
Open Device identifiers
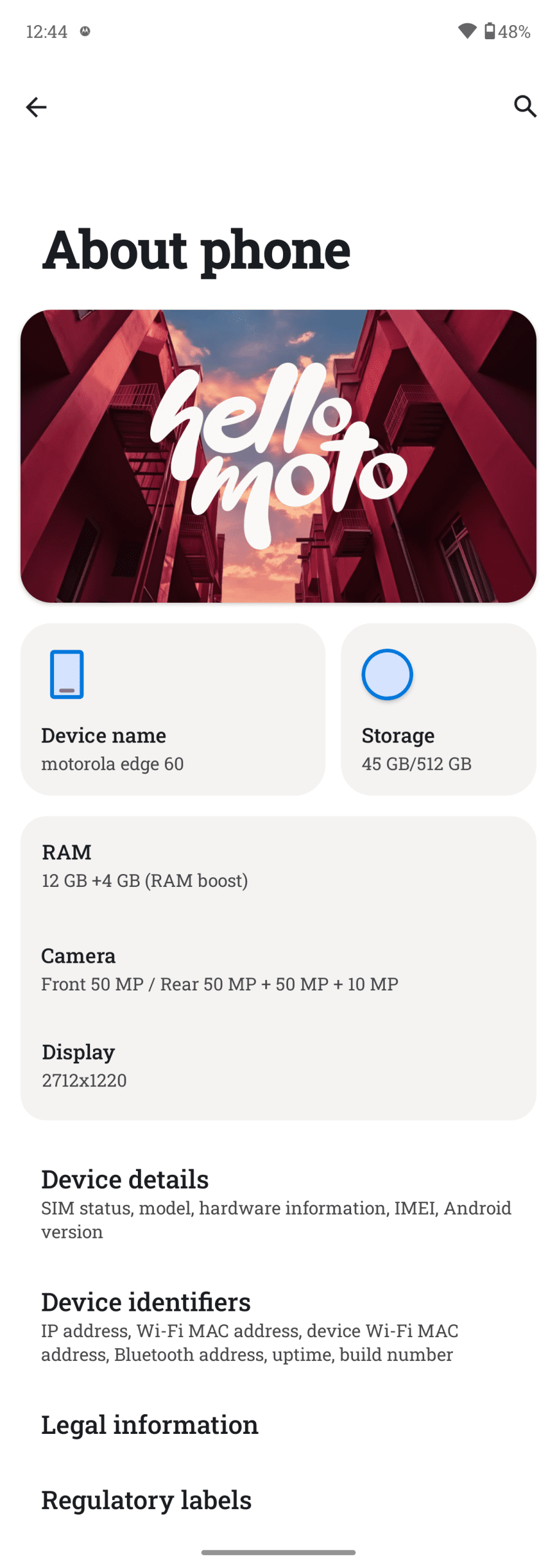point(278,1325)
